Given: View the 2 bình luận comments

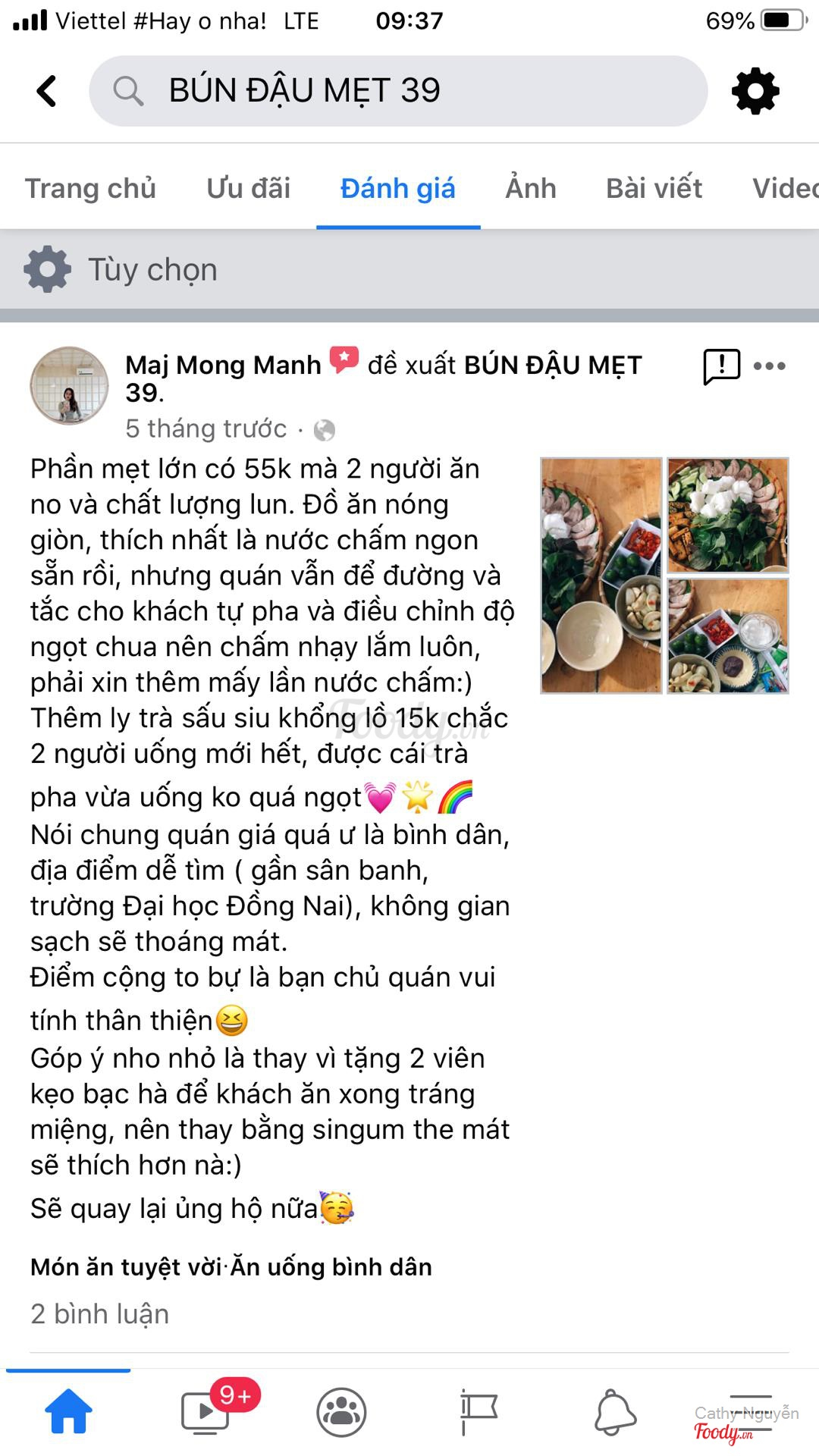Looking at the screenshot, I should (x=100, y=1313).
